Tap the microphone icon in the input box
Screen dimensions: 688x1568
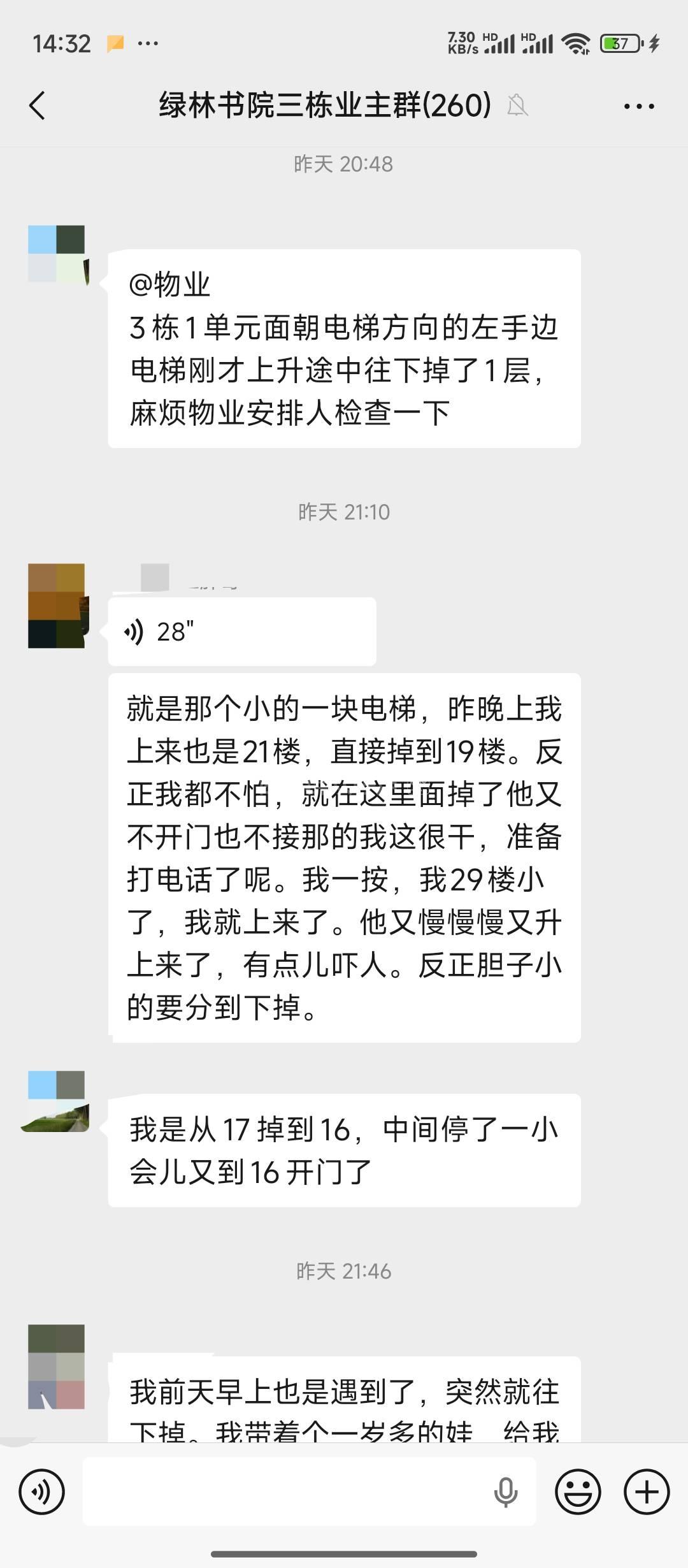pos(506,1492)
